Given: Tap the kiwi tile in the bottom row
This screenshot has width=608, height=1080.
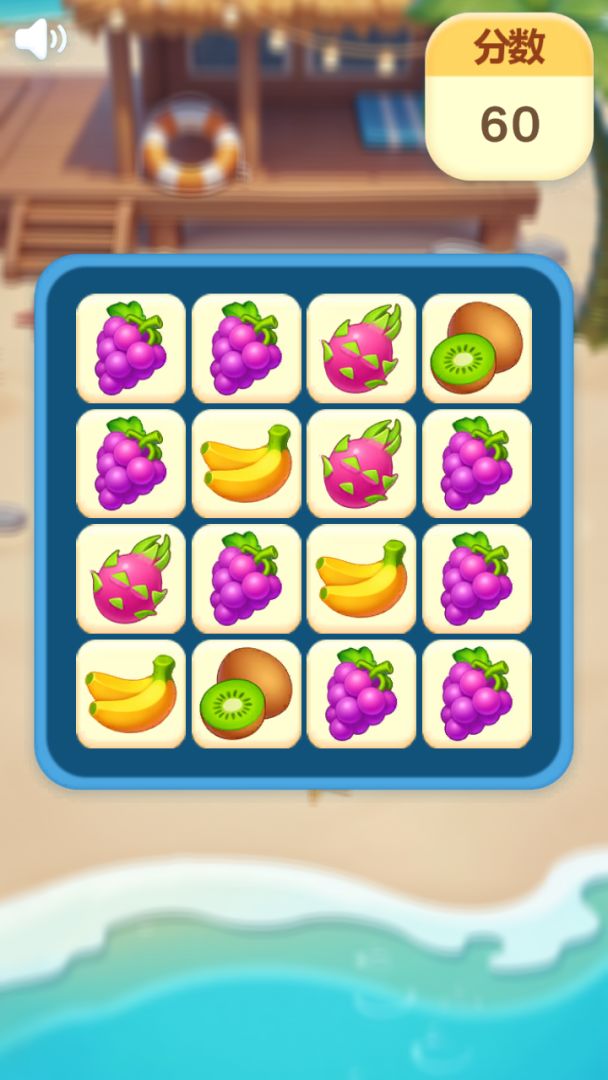Looking at the screenshot, I should [x=246, y=694].
